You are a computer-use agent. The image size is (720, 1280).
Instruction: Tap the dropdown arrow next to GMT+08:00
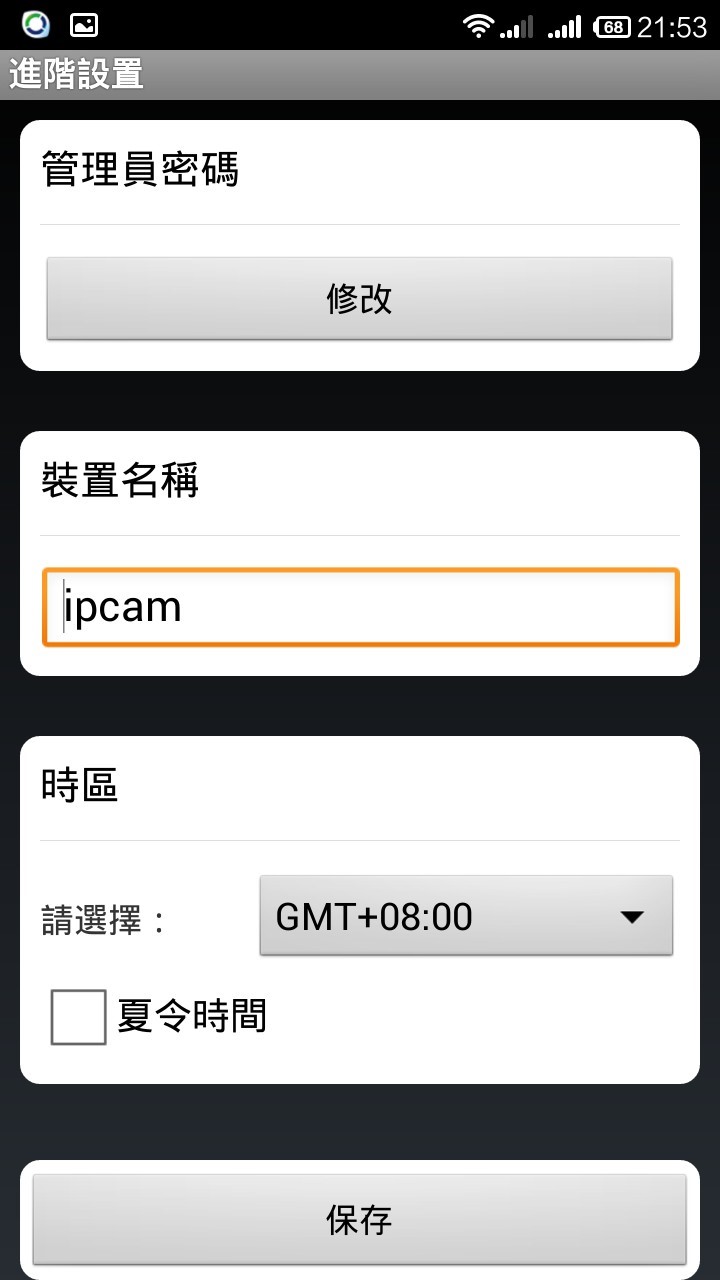(x=632, y=915)
